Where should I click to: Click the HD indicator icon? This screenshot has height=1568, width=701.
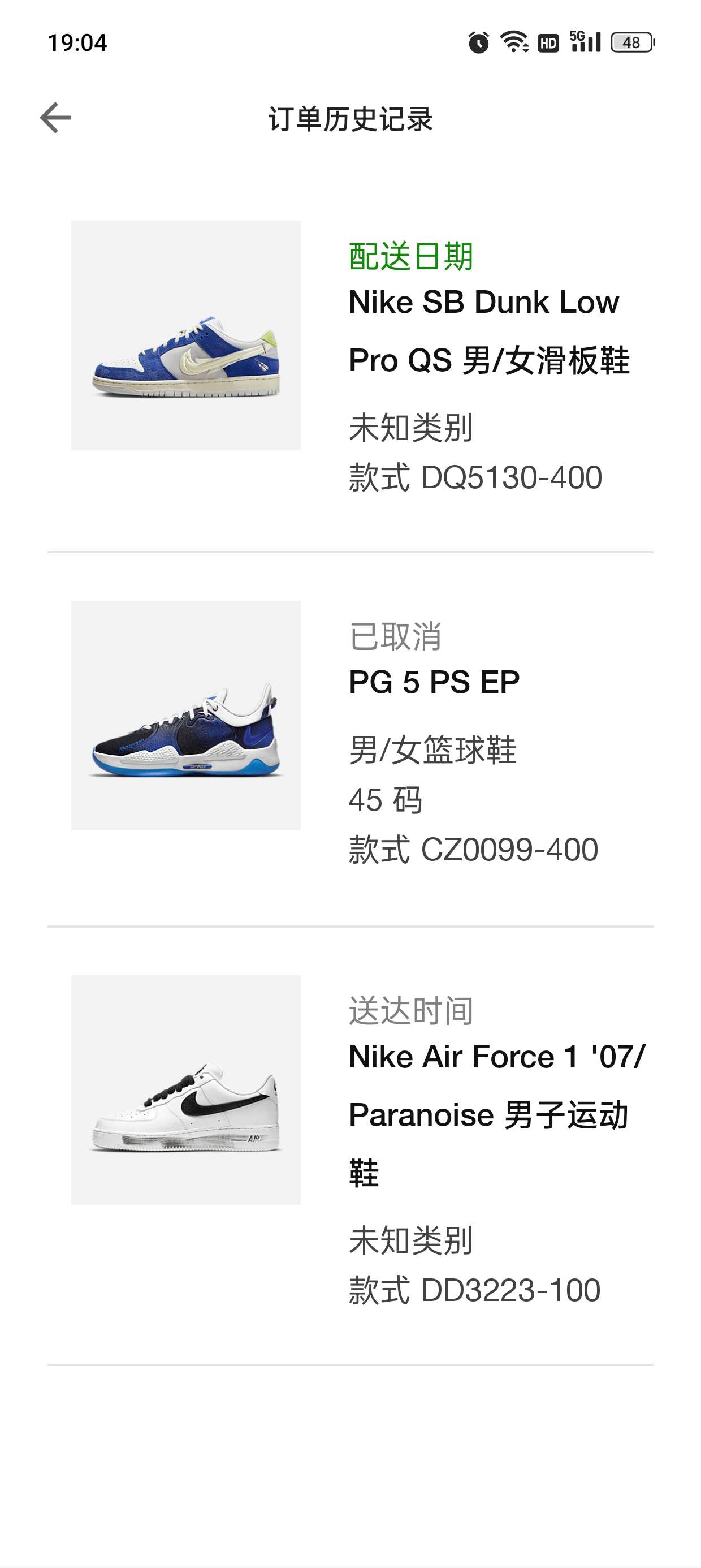[548, 42]
